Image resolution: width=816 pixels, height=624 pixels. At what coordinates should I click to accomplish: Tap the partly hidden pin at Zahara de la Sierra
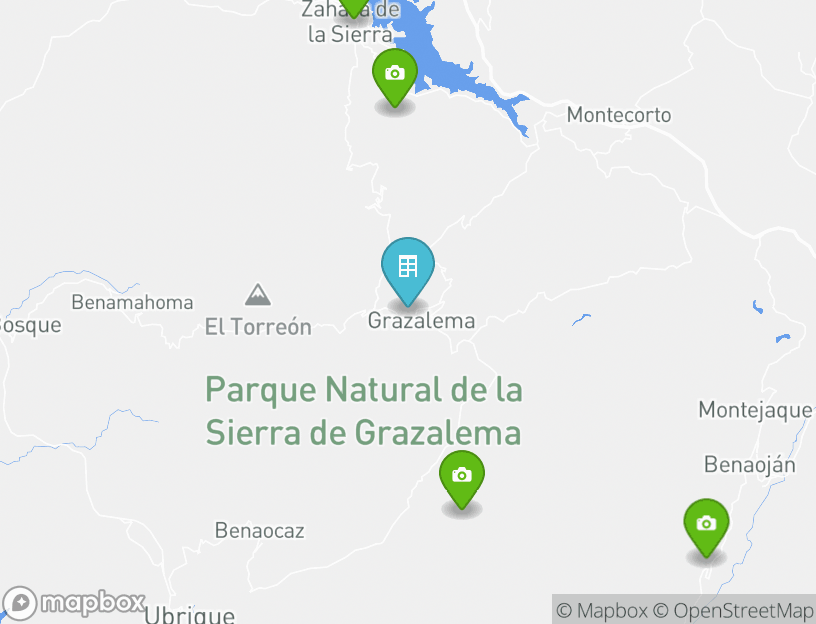[353, 7]
